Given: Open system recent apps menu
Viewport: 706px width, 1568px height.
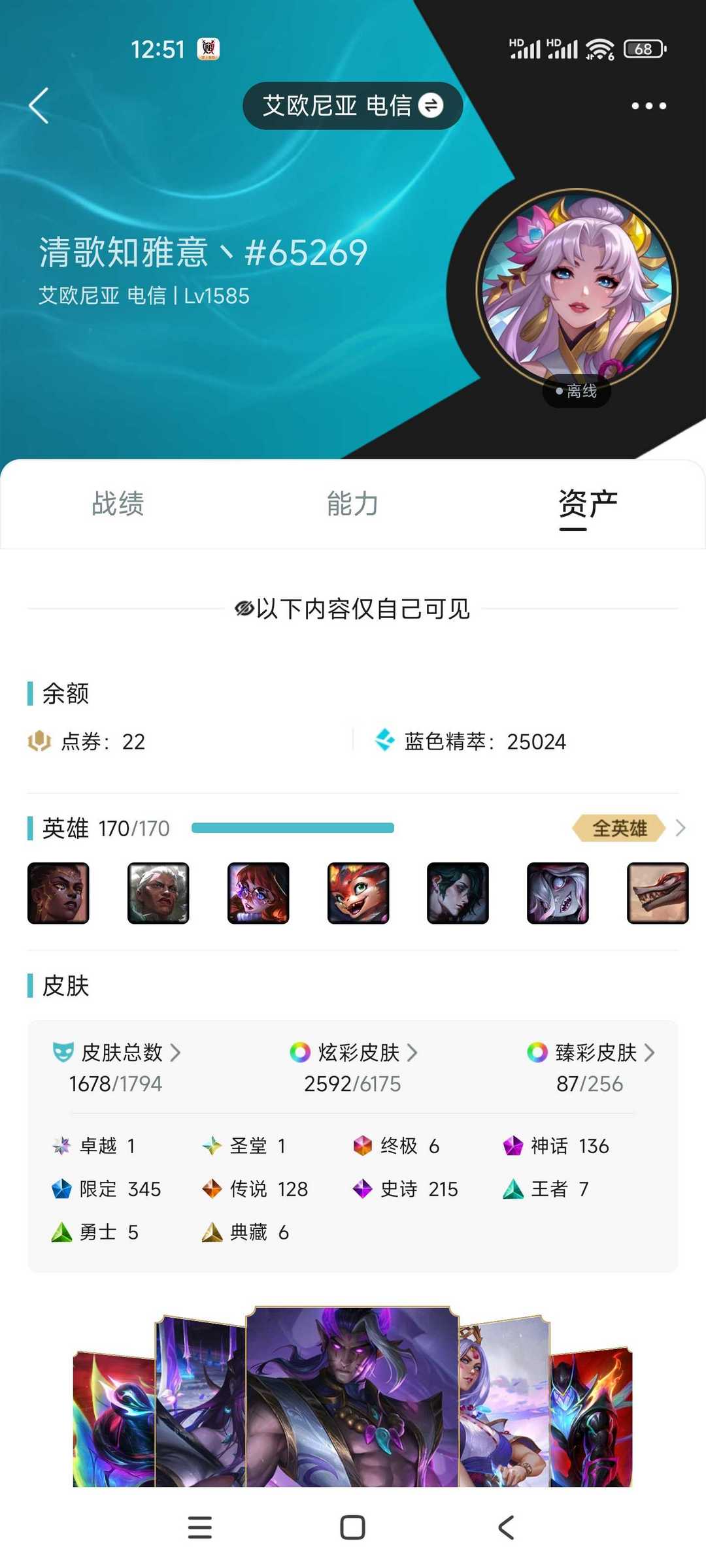Looking at the screenshot, I should [199, 1527].
